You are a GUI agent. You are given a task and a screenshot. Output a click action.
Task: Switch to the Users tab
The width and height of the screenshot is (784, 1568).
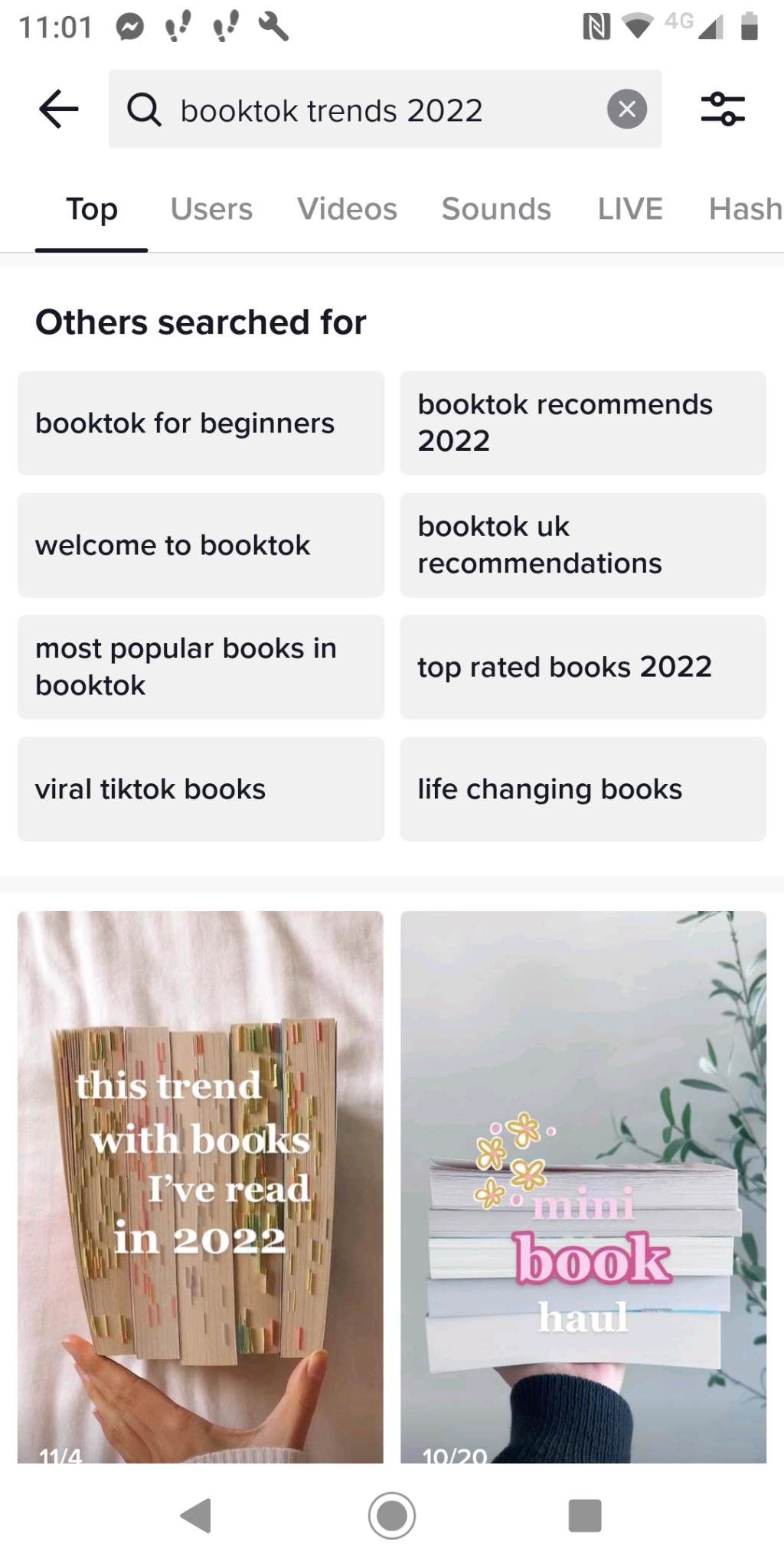click(211, 209)
